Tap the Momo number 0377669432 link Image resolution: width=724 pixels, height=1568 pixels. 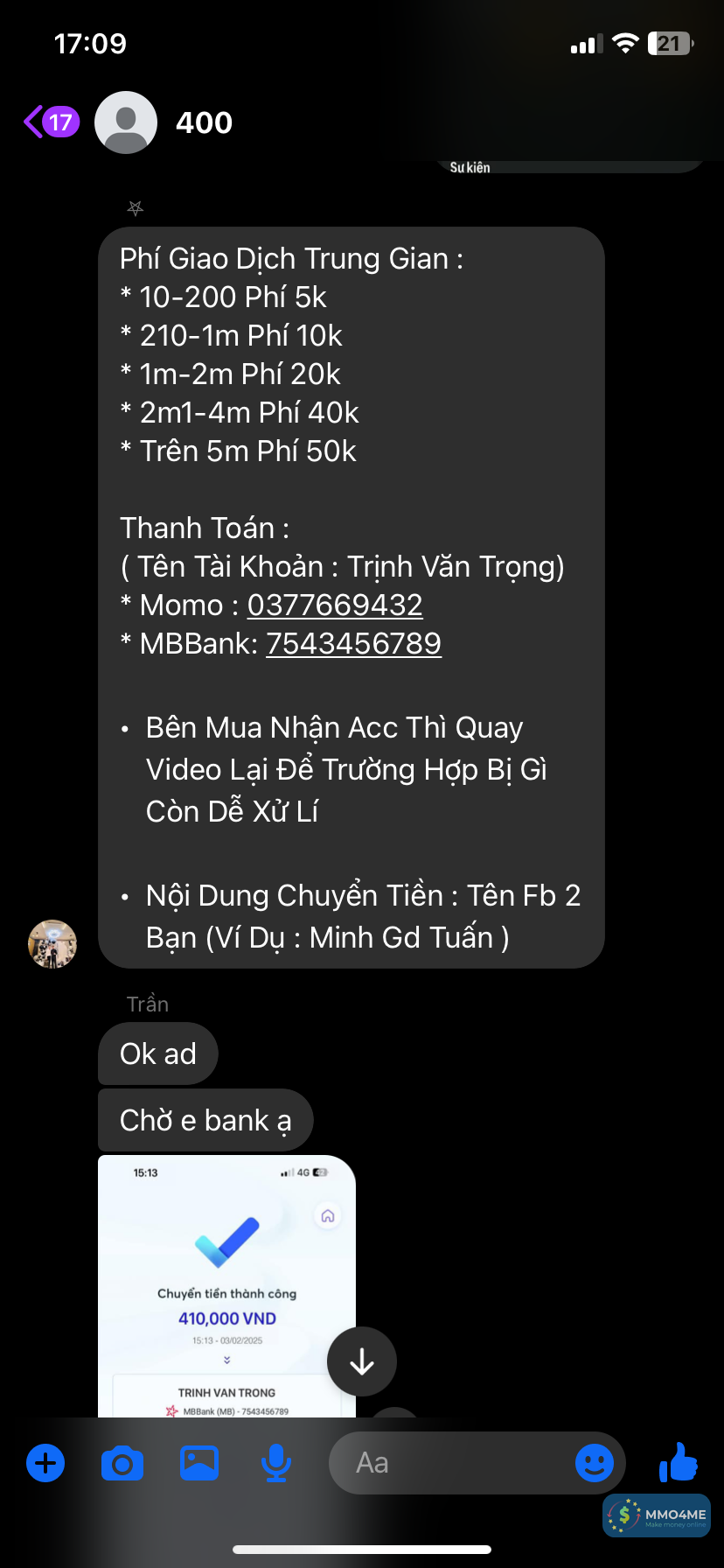pos(335,605)
